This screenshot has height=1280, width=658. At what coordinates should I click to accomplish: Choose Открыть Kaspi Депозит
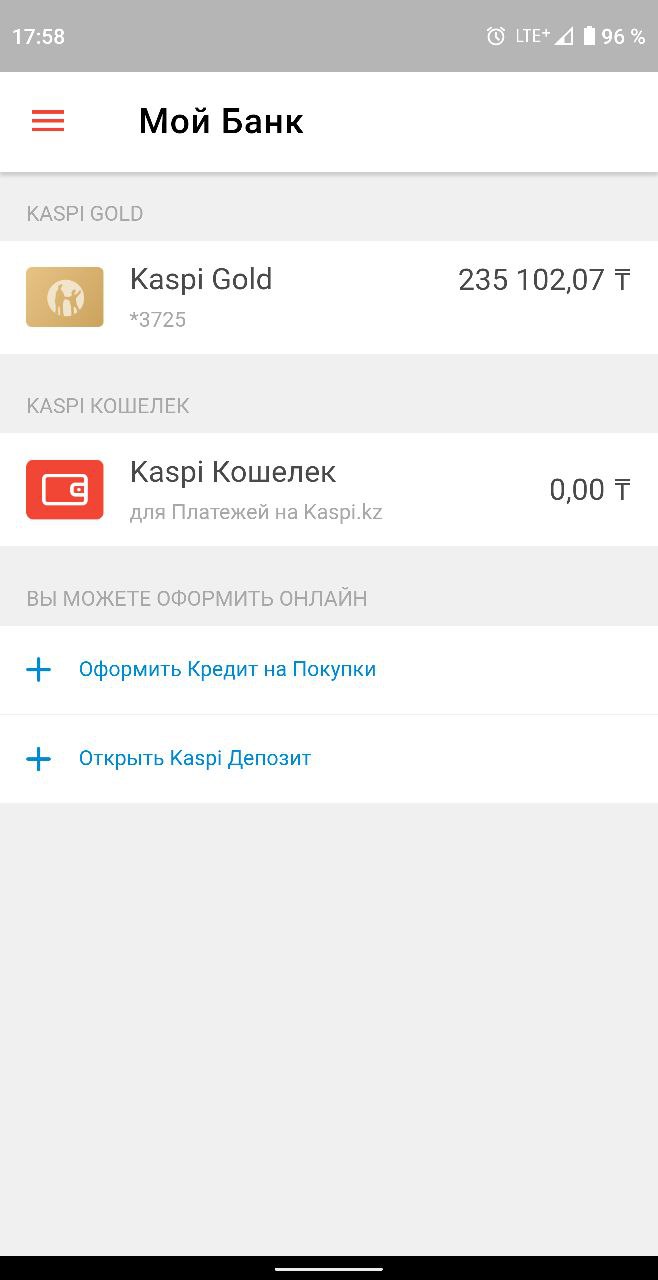(329, 759)
